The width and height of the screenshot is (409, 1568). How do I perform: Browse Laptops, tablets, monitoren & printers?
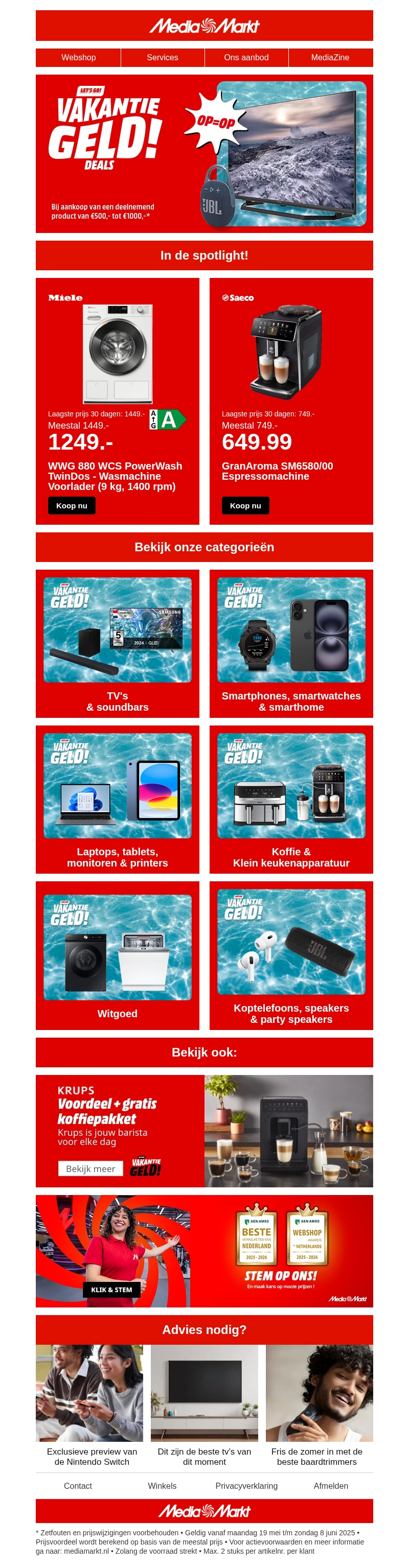pyautogui.click(x=117, y=799)
